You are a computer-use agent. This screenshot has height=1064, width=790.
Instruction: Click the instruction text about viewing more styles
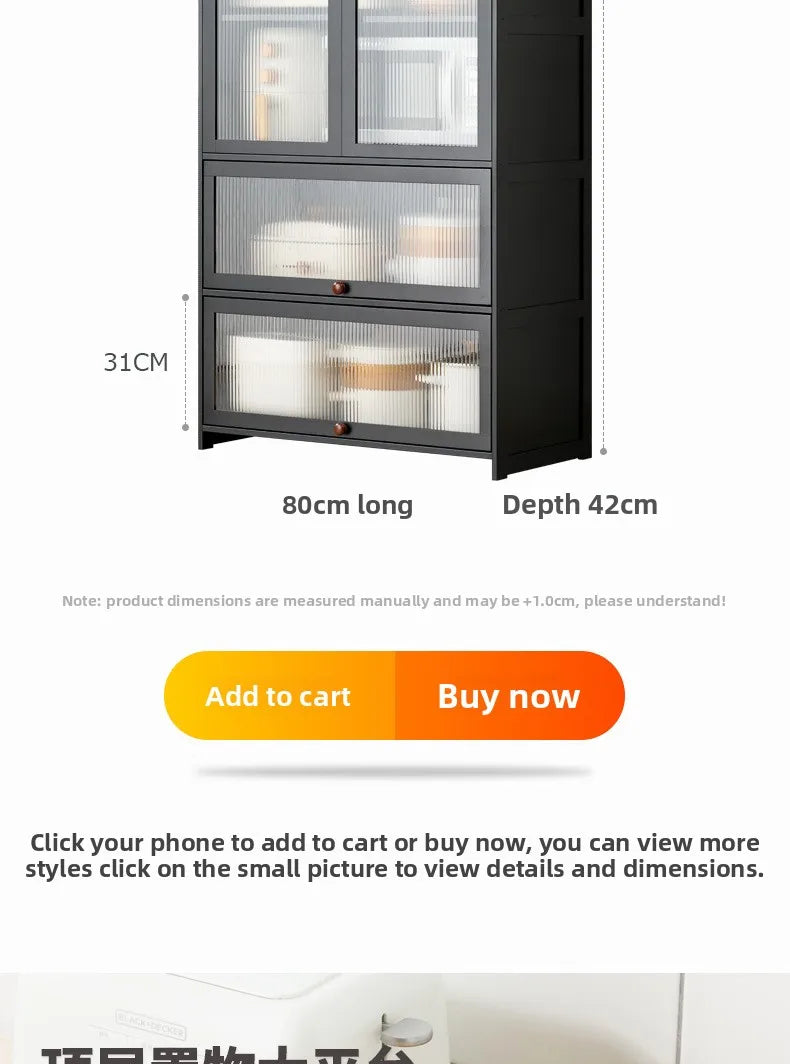click(x=394, y=855)
